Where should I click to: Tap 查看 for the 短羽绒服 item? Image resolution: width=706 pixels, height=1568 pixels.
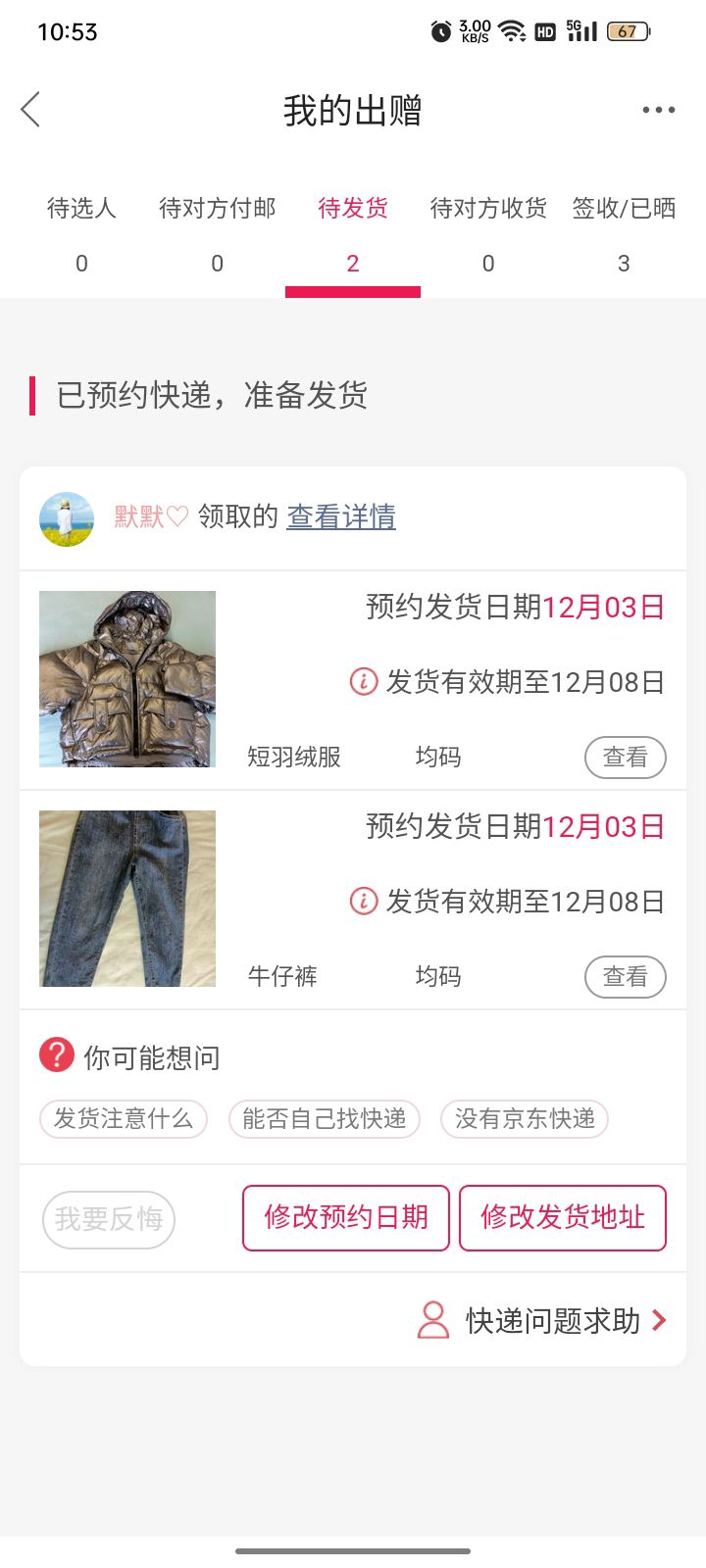(626, 758)
